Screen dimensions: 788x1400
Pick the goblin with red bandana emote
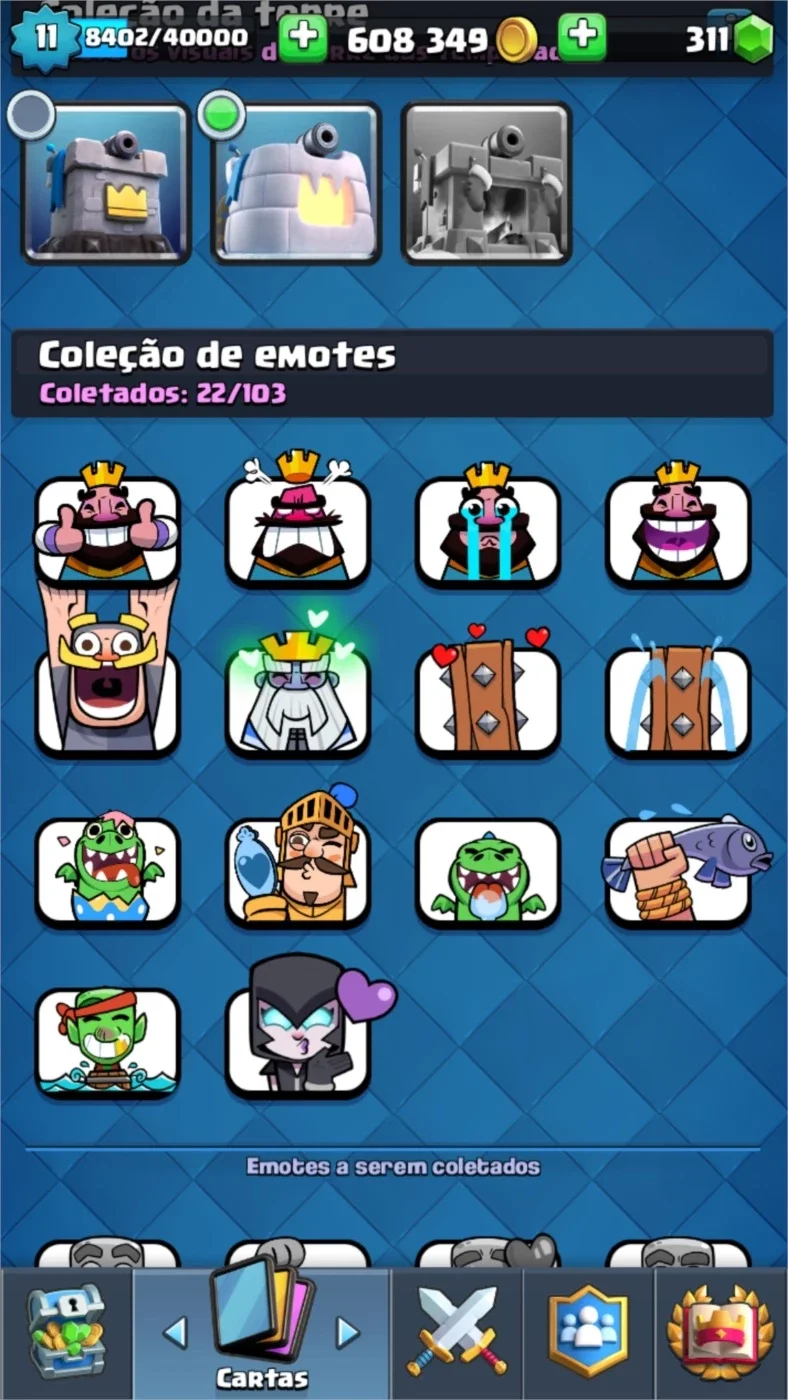click(107, 1042)
